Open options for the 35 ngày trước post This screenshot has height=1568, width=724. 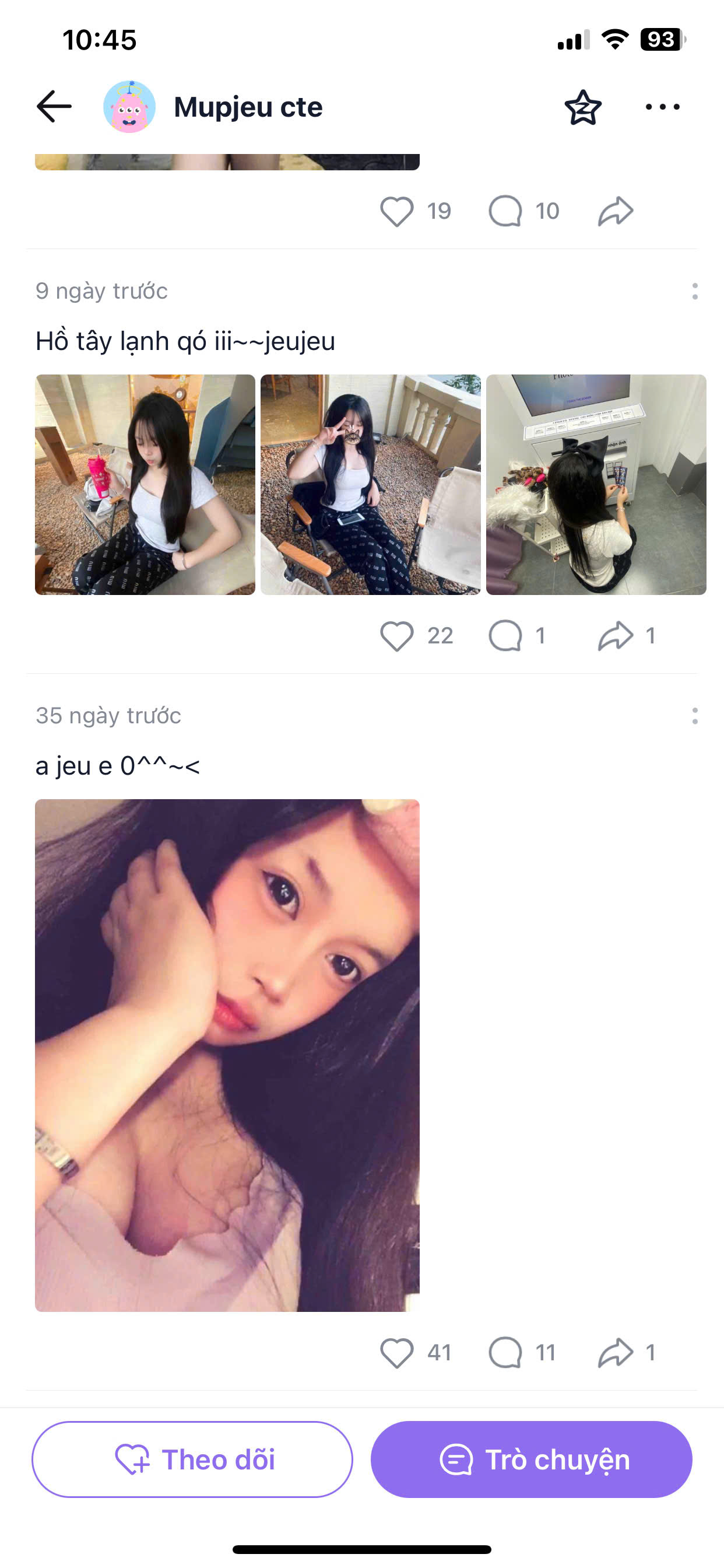pyautogui.click(x=695, y=716)
